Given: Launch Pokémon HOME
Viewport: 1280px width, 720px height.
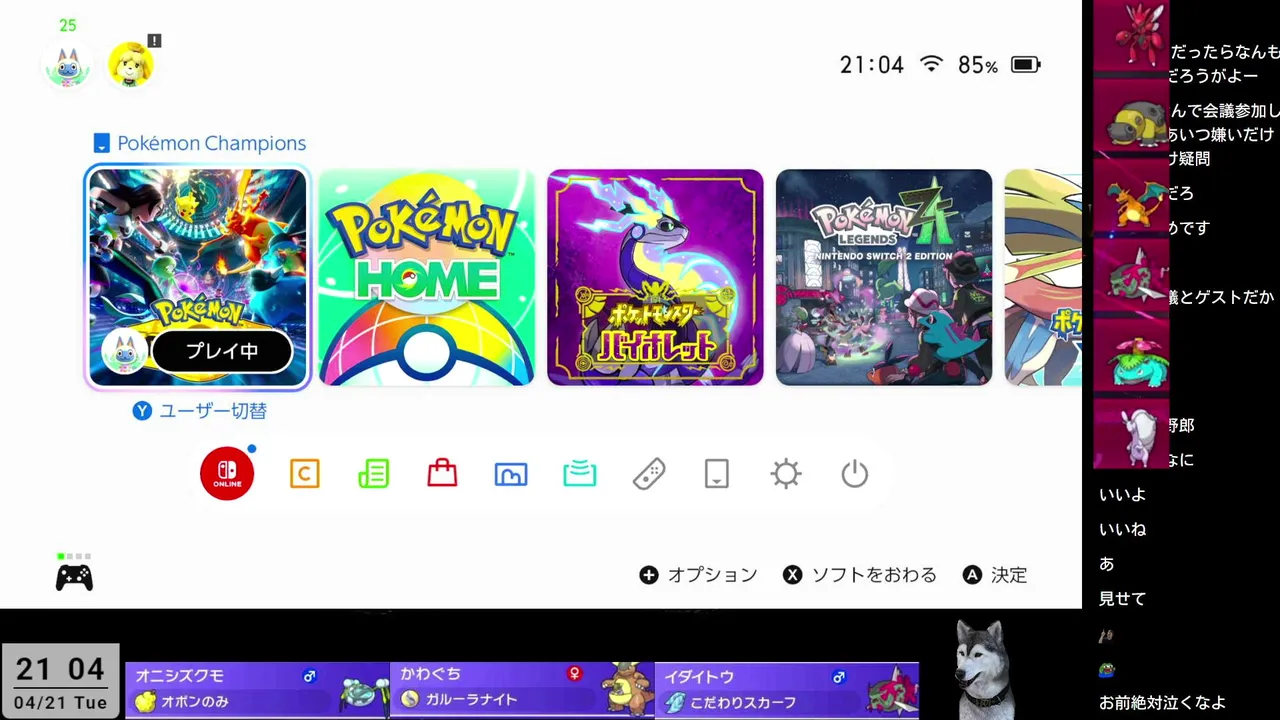Looking at the screenshot, I should 426,277.
